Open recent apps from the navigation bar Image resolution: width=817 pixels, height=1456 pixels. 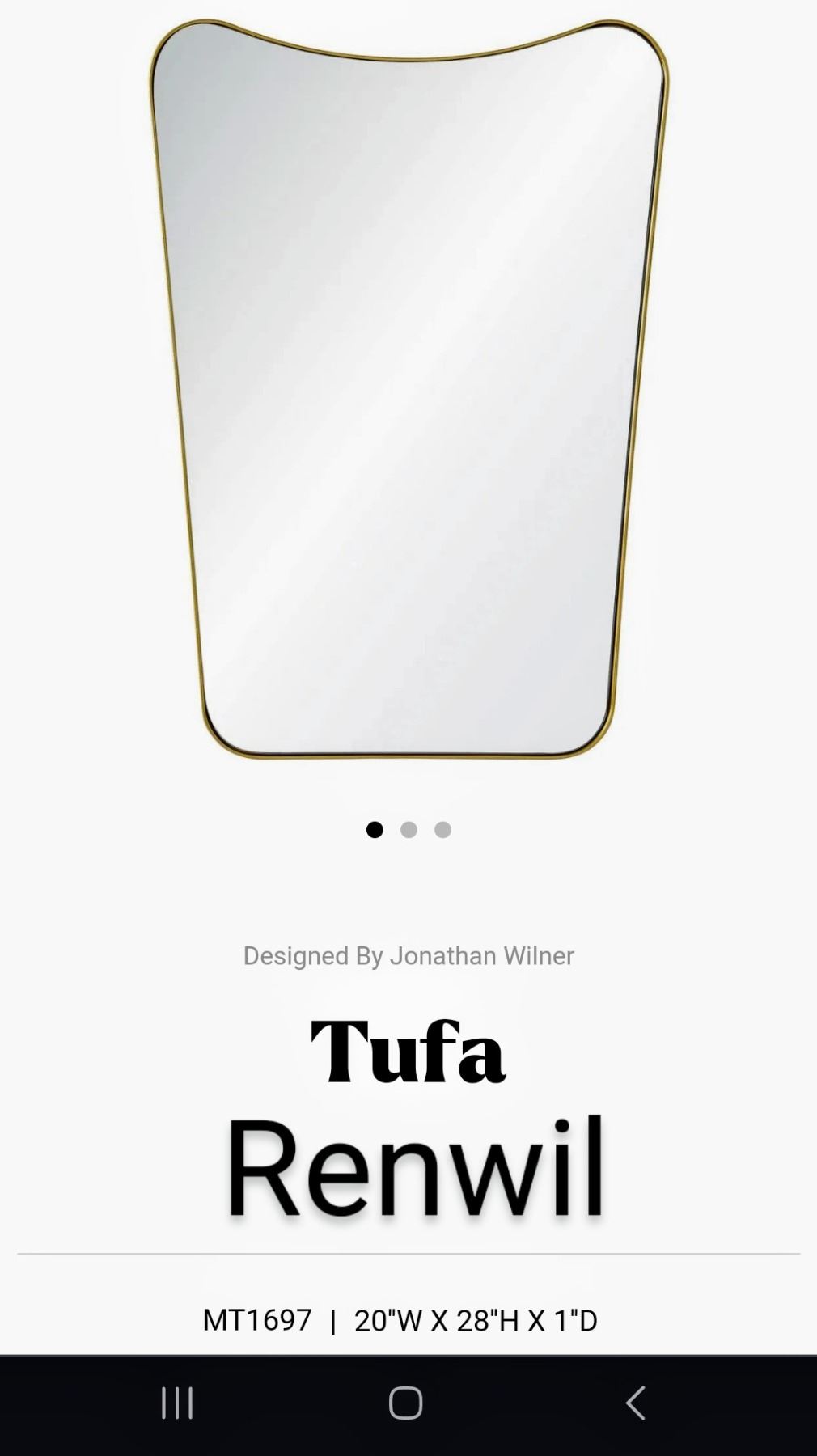(177, 1403)
